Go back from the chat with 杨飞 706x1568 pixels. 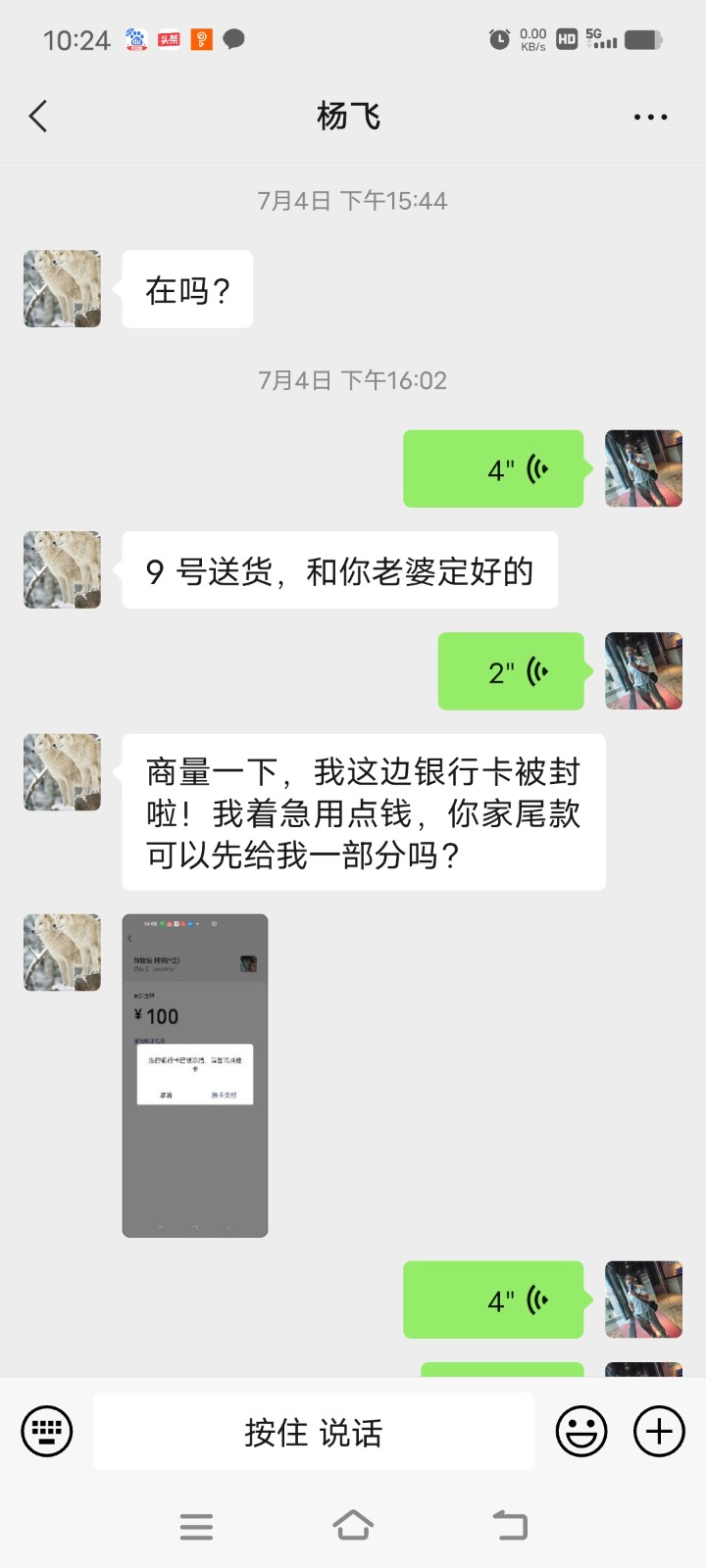click(38, 117)
